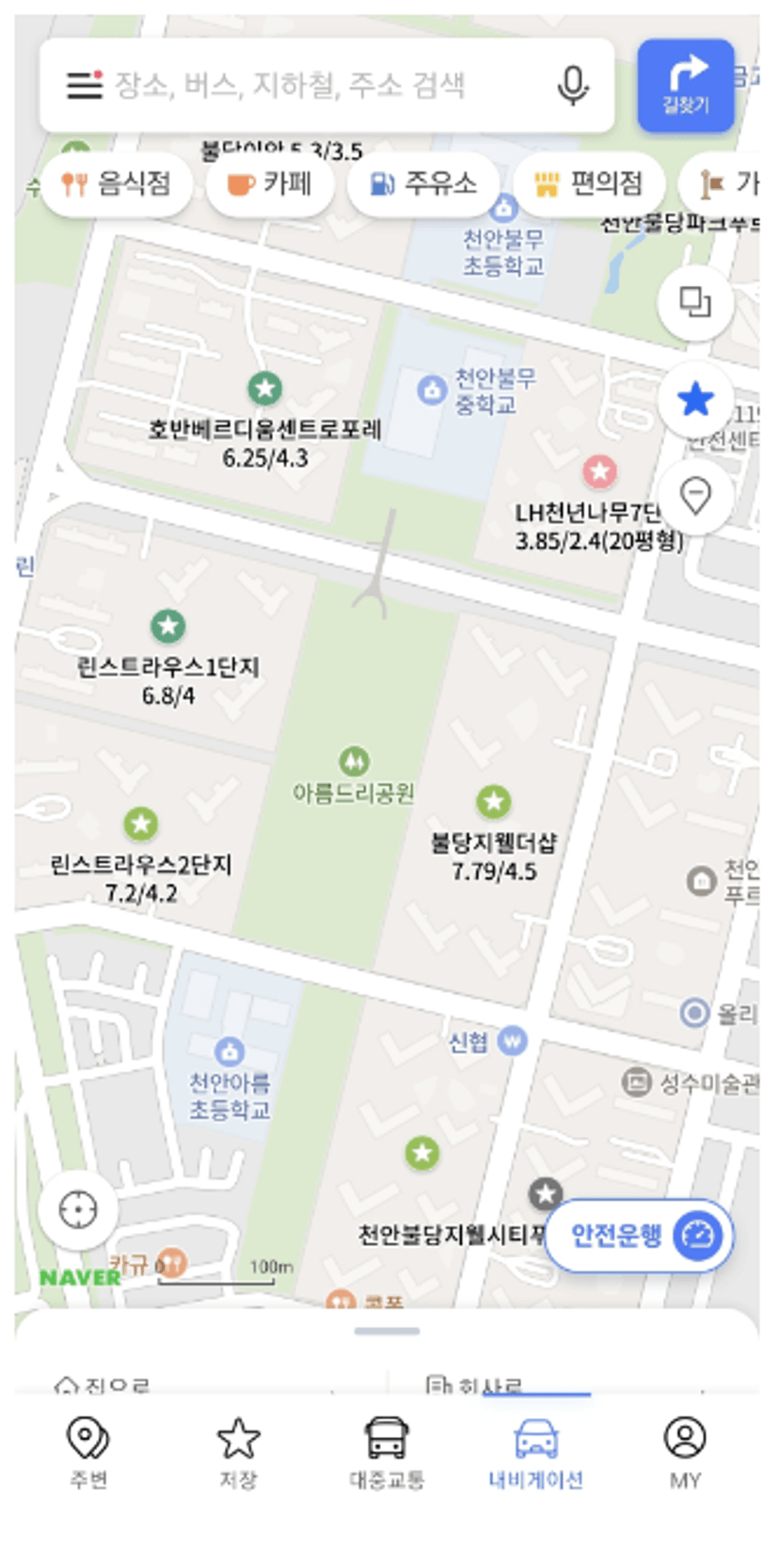This screenshot has height=1568, width=778.
Task: Select the 카페 category chip
Action: [270, 184]
